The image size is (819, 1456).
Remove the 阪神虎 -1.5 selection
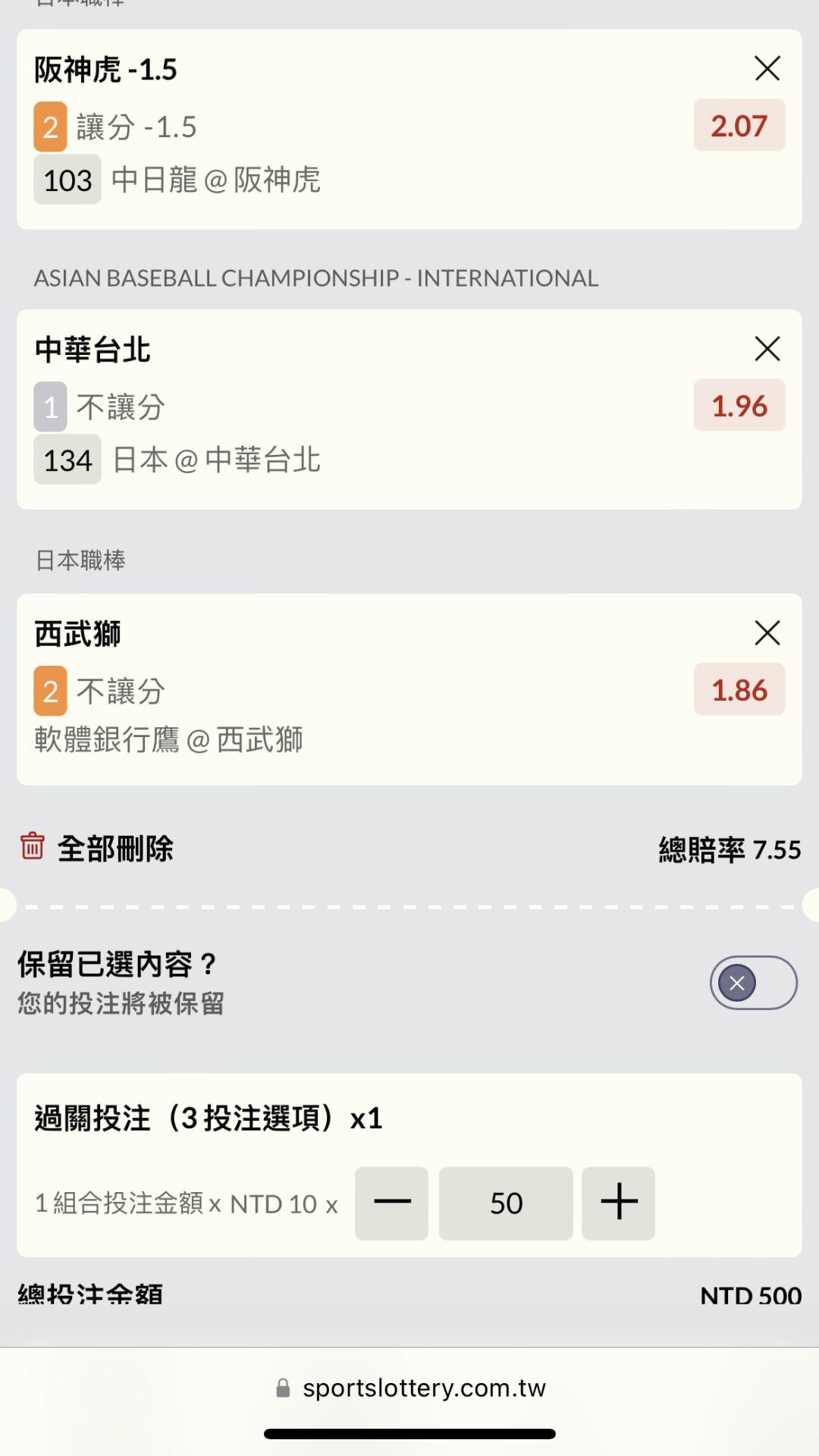pos(767,69)
